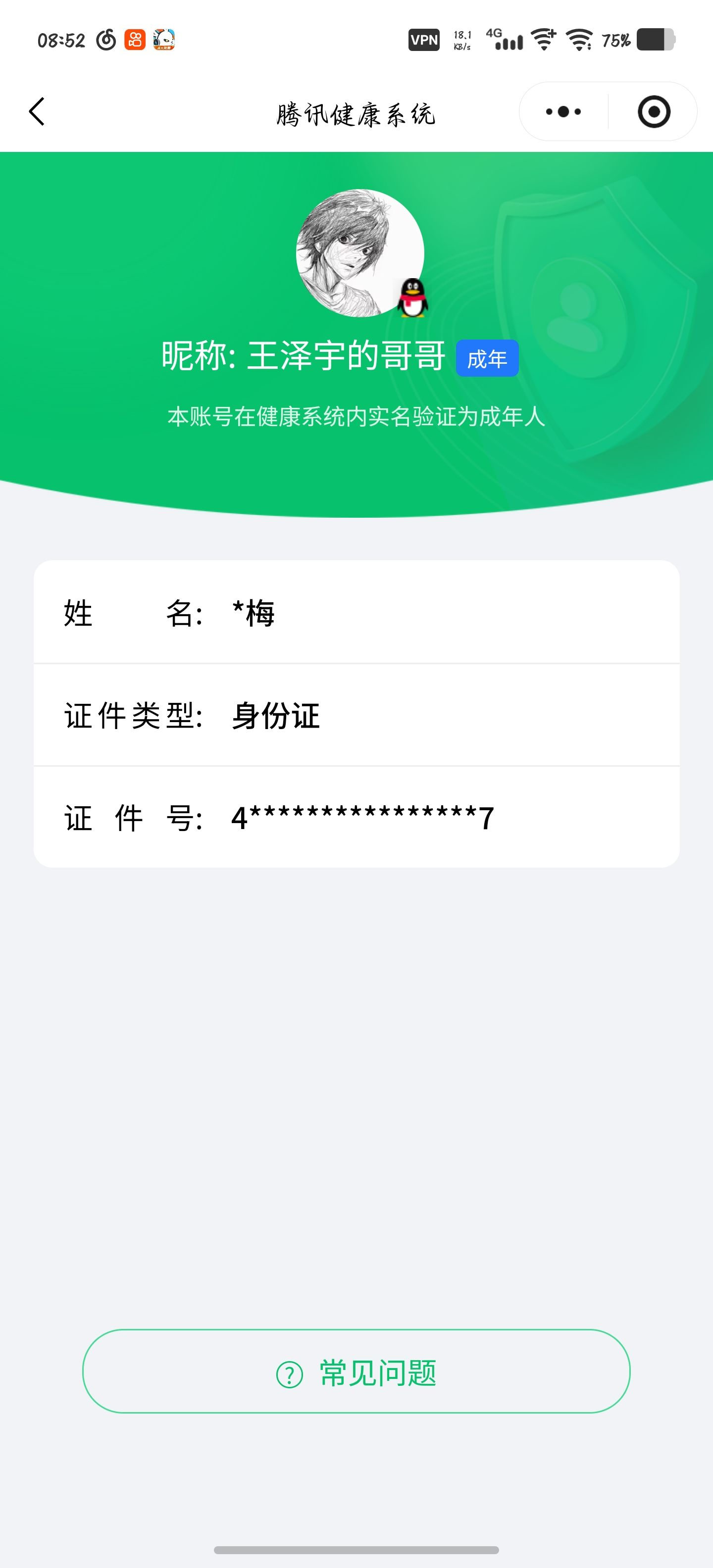Tap the nickname 王泽宇的哥哥
The width and height of the screenshot is (713, 1568).
coord(350,356)
